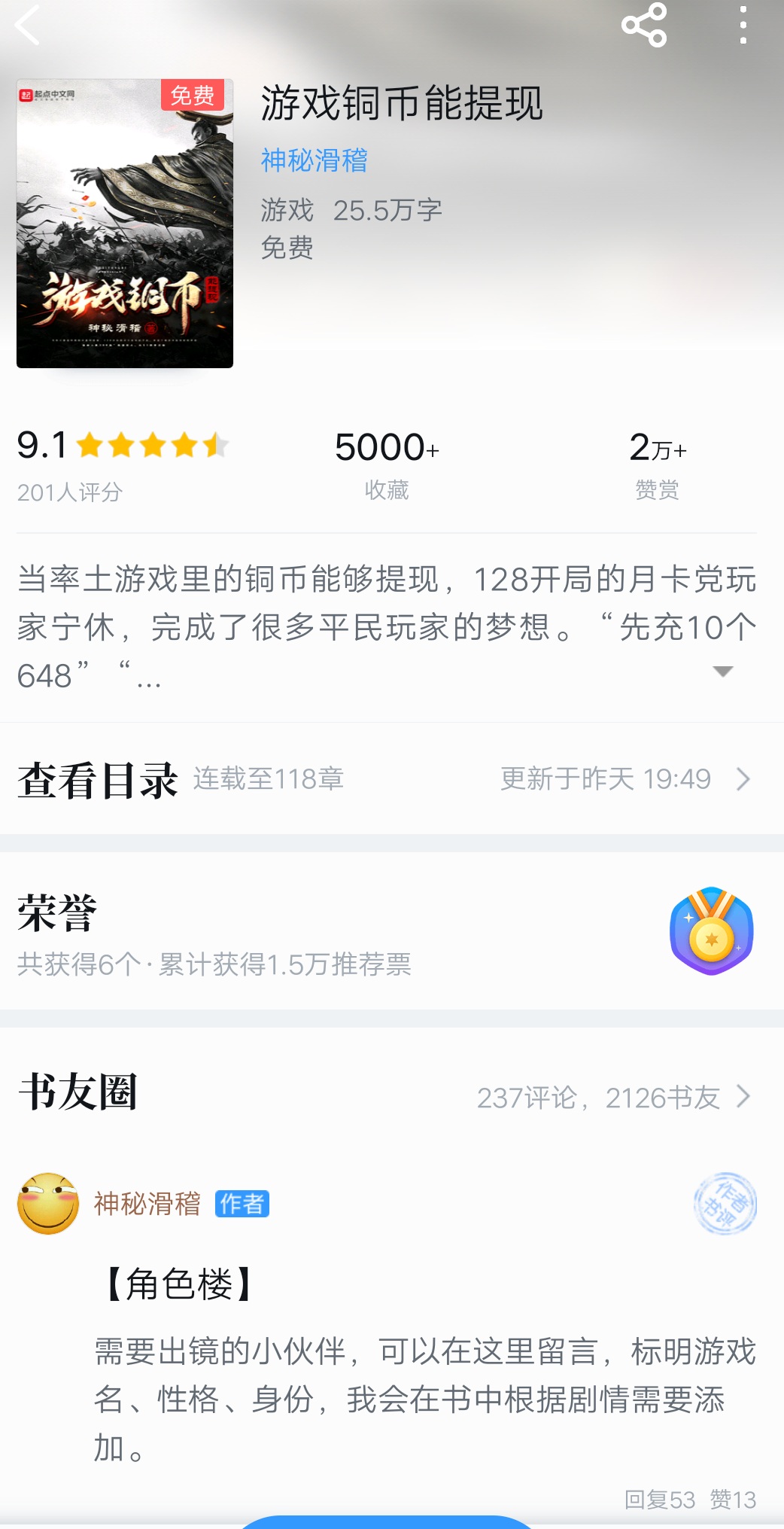
Task: Open the 9.1 star rating section
Action: pos(123,464)
